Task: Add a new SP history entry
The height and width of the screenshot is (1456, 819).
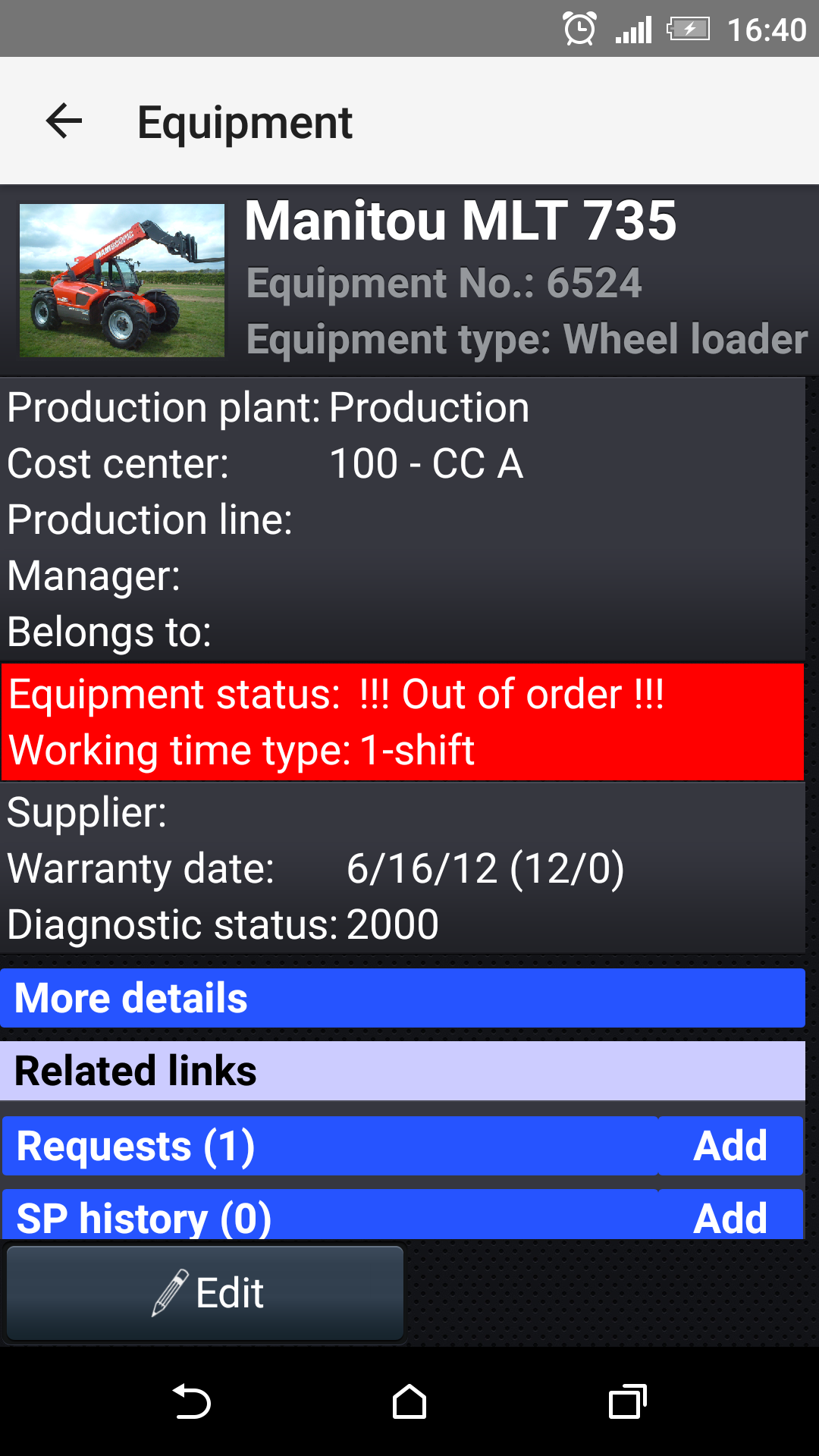Action: pyautogui.click(x=730, y=1216)
